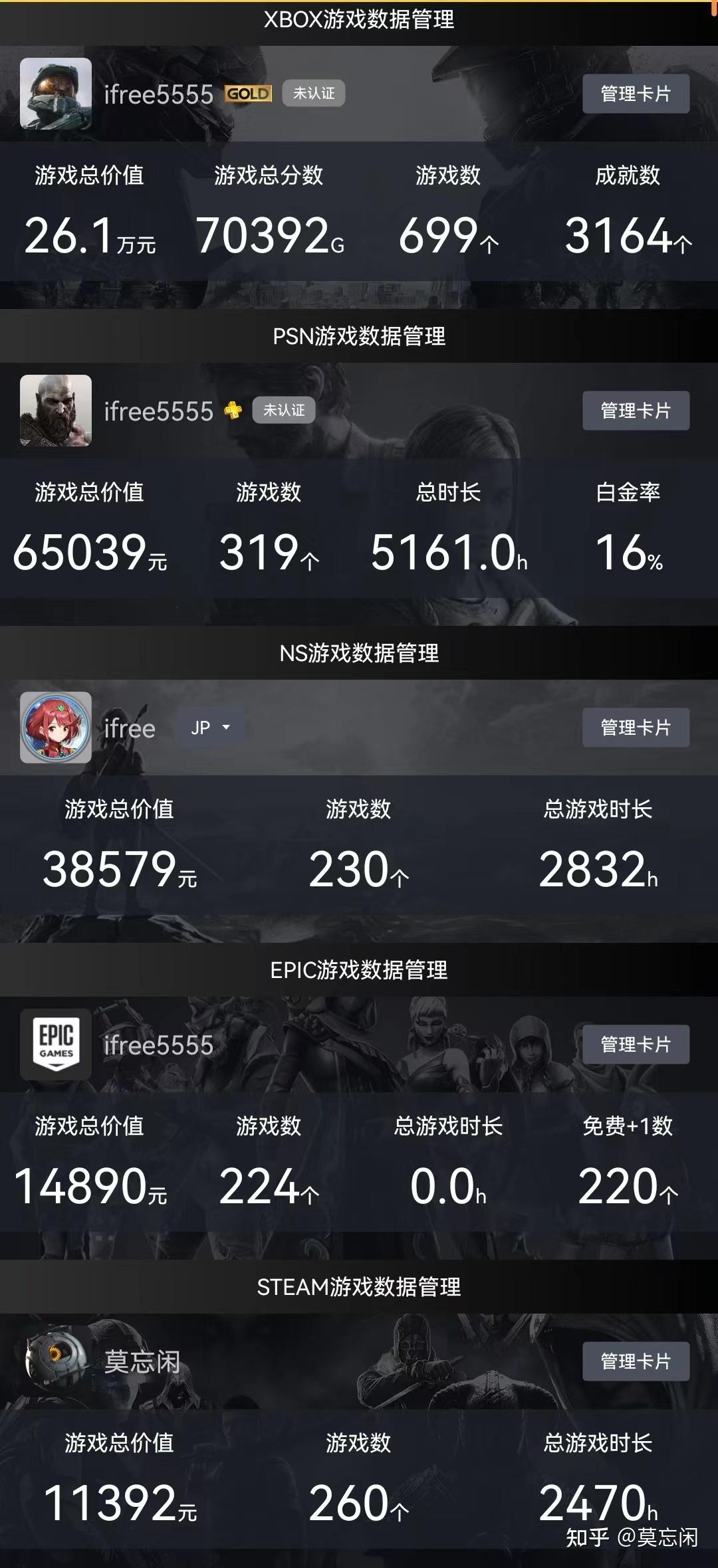Open 管理卡片 for the XBOX account
Image resolution: width=718 pixels, height=1568 pixels.
pyautogui.click(x=636, y=94)
